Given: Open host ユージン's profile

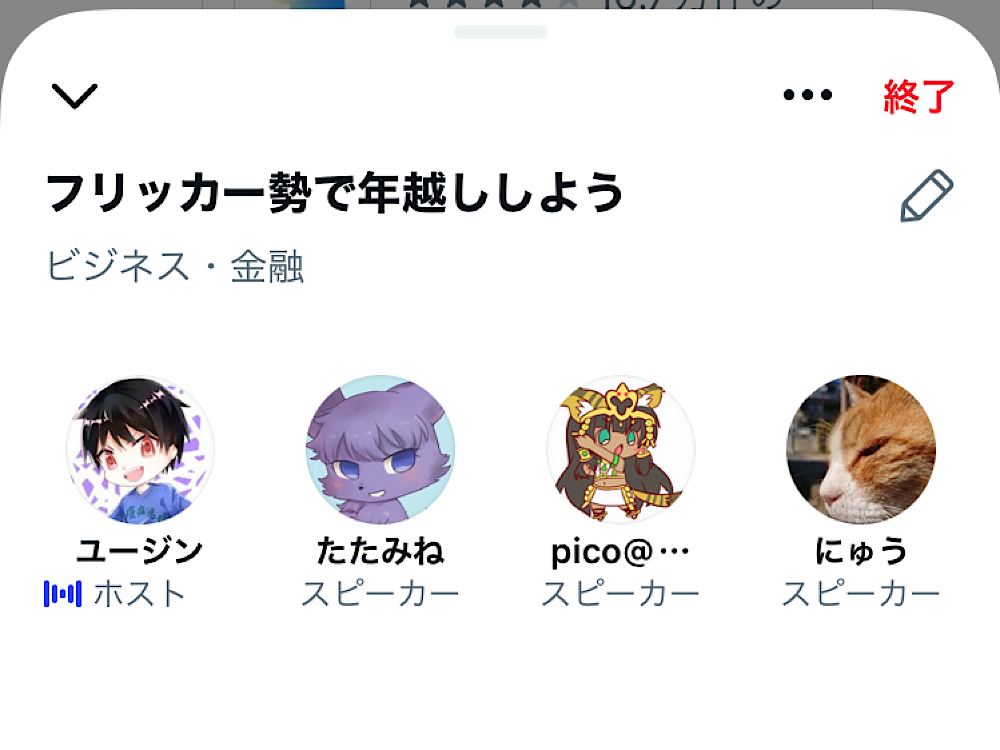Looking at the screenshot, I should click(x=140, y=450).
